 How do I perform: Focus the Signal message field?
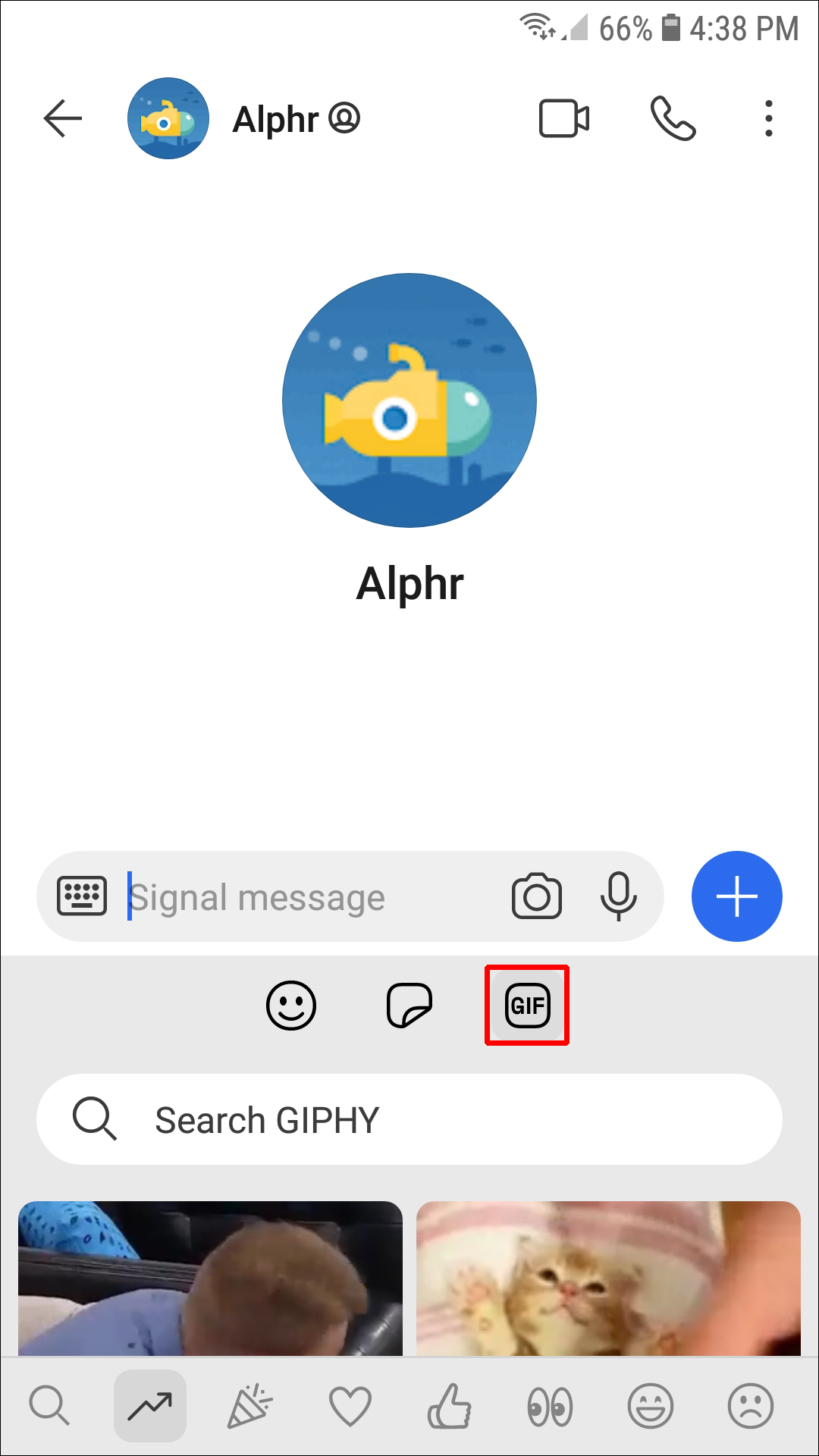[303, 897]
